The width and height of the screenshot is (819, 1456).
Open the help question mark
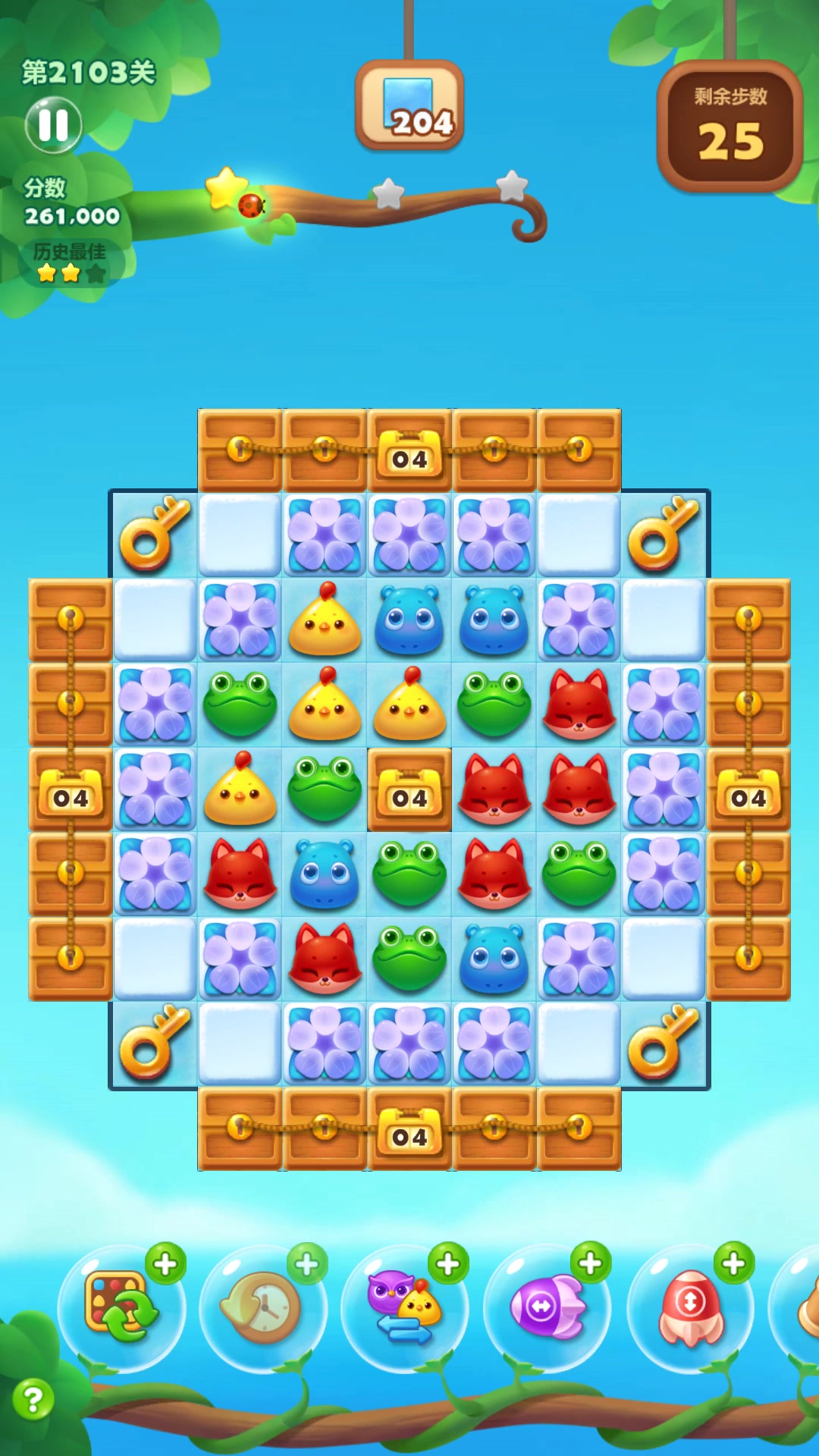coord(33,1399)
